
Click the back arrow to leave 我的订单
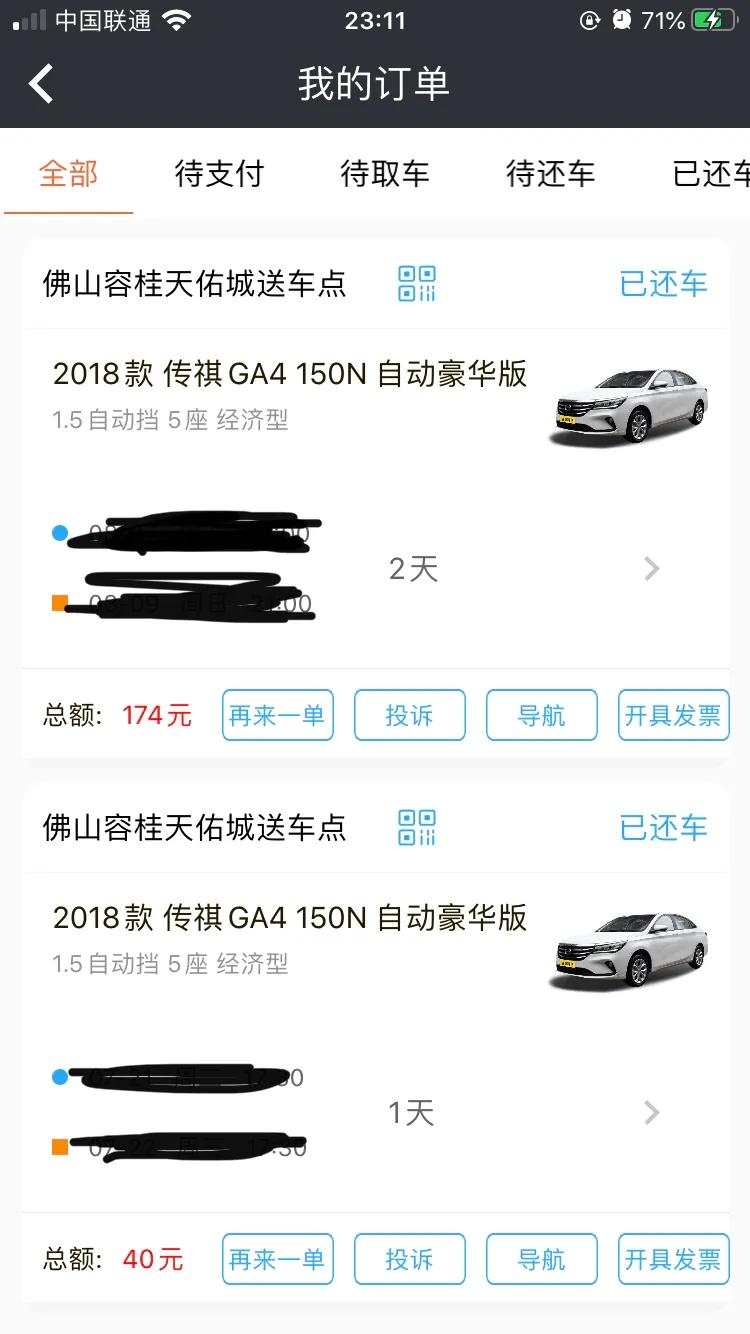coord(40,83)
